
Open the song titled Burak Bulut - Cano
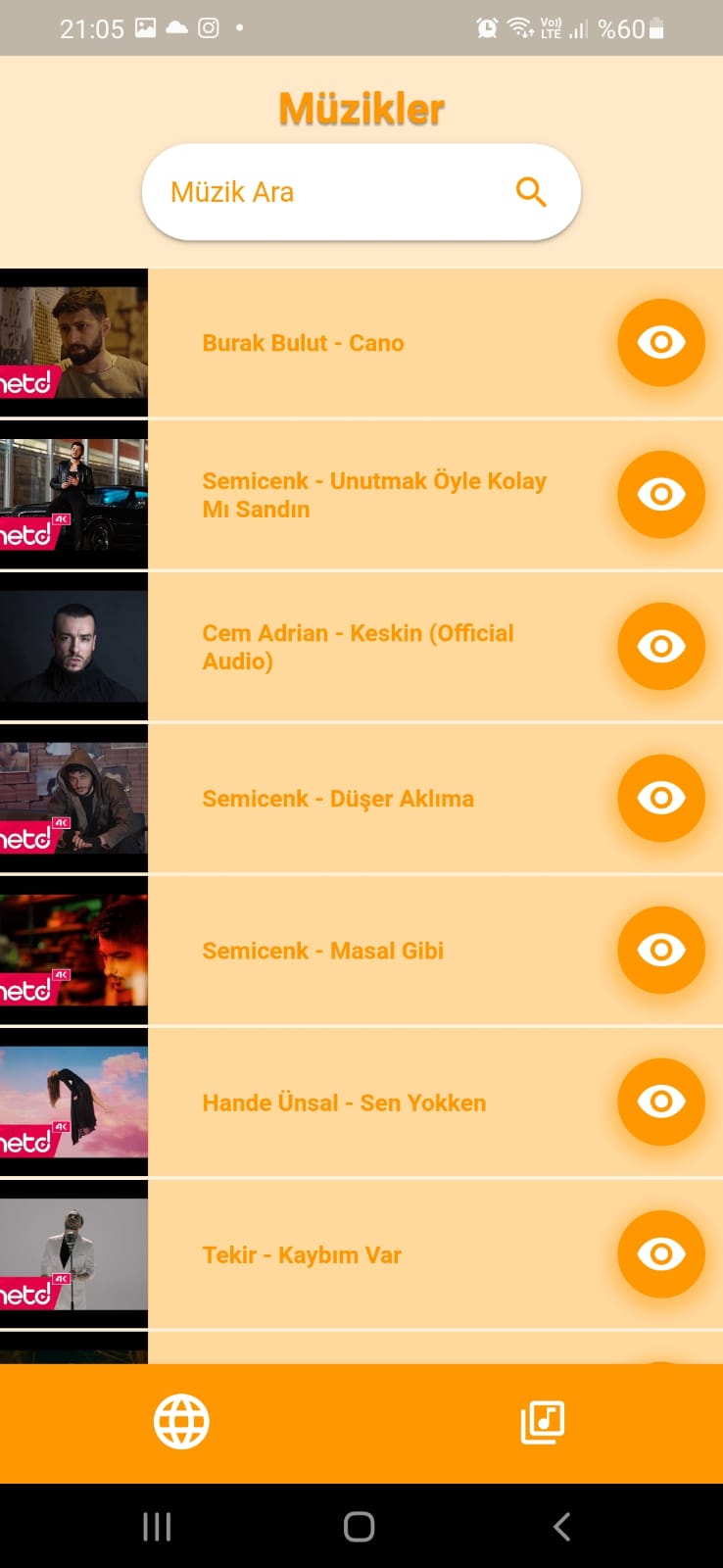[303, 342]
